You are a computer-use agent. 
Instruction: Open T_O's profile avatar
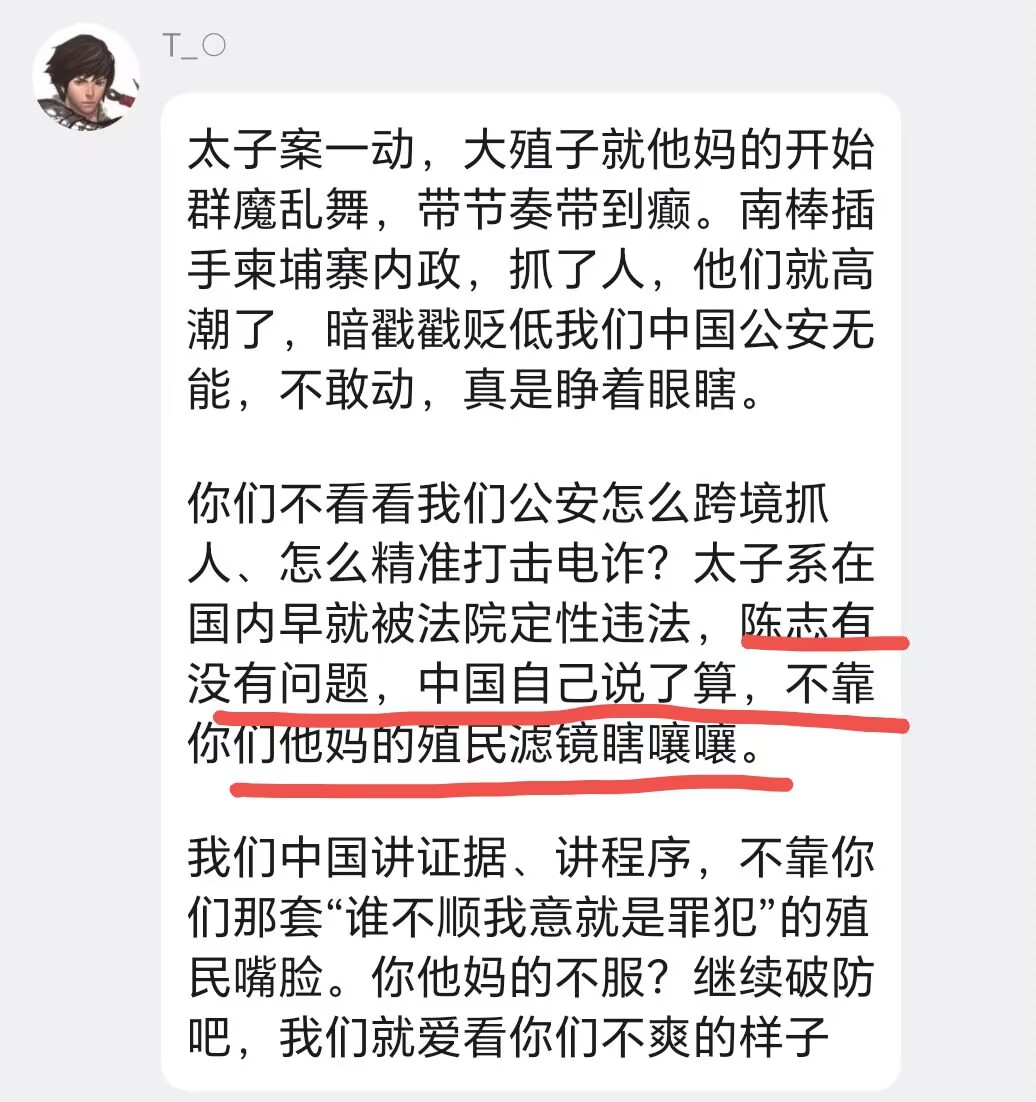click(x=86, y=77)
